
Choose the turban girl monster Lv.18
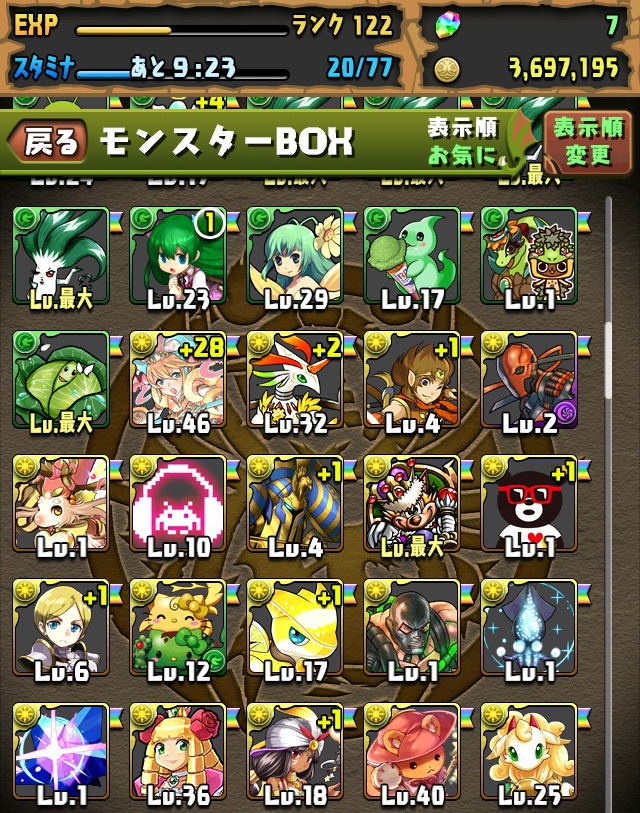click(x=295, y=750)
